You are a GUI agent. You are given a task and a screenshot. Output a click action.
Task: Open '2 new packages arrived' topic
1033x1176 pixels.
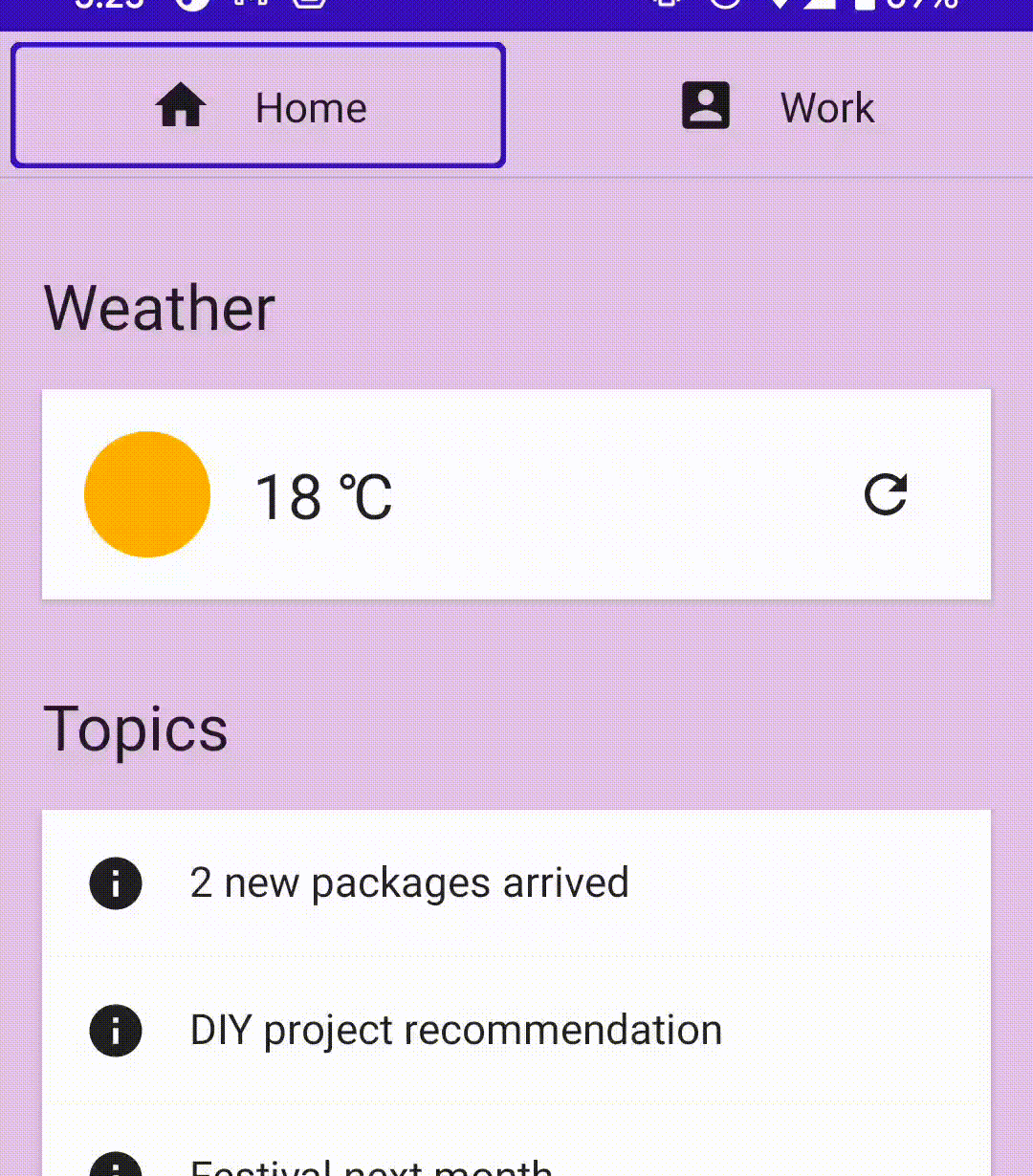(x=409, y=882)
